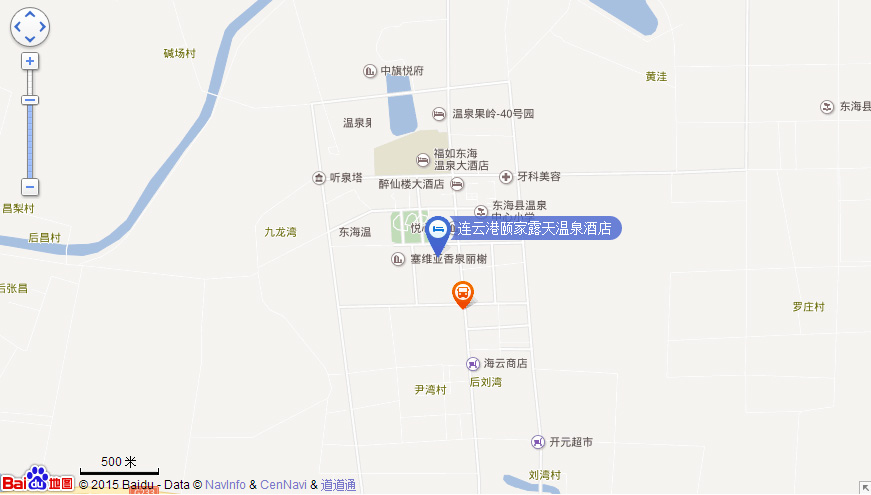This screenshot has width=871, height=495.
Task: Pan the map down with the down arrow
Action: (30, 41)
